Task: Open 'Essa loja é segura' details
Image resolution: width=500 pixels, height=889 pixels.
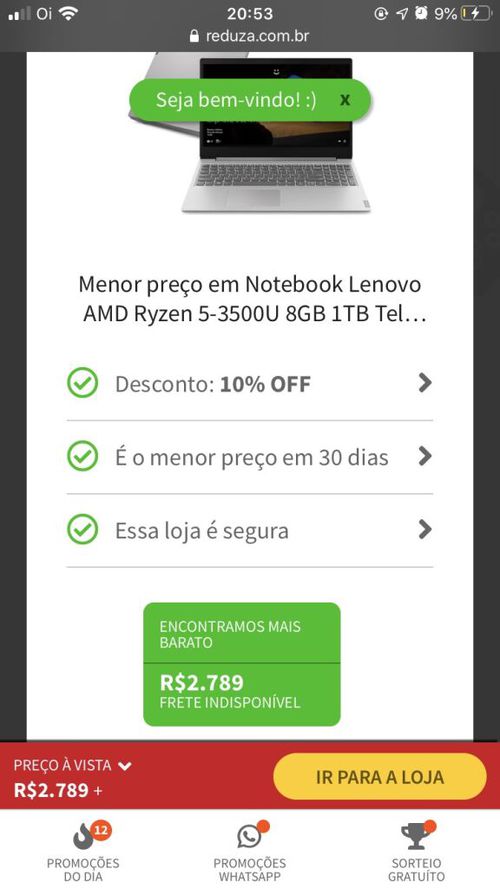Action: (249, 530)
